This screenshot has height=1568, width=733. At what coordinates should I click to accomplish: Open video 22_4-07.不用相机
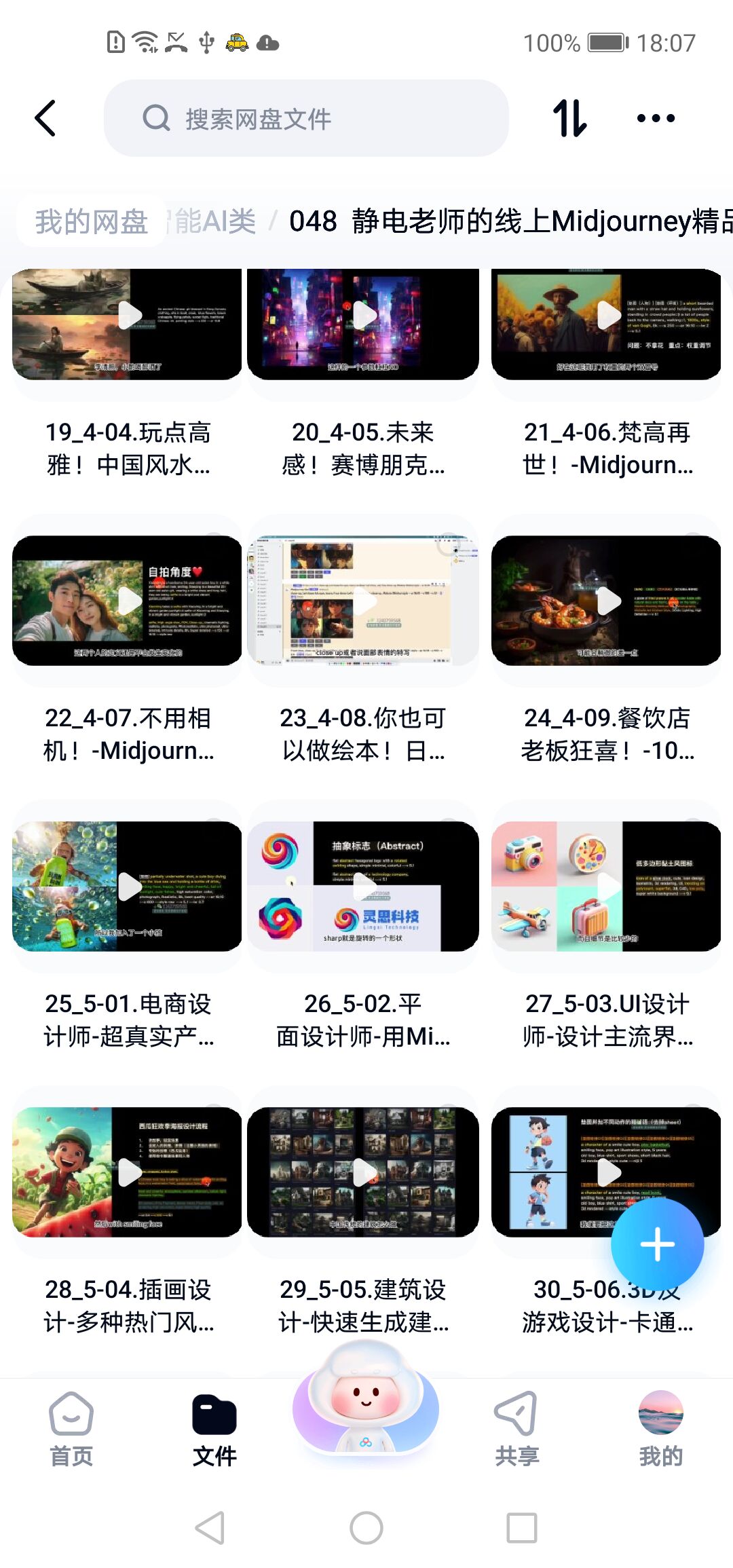click(128, 601)
